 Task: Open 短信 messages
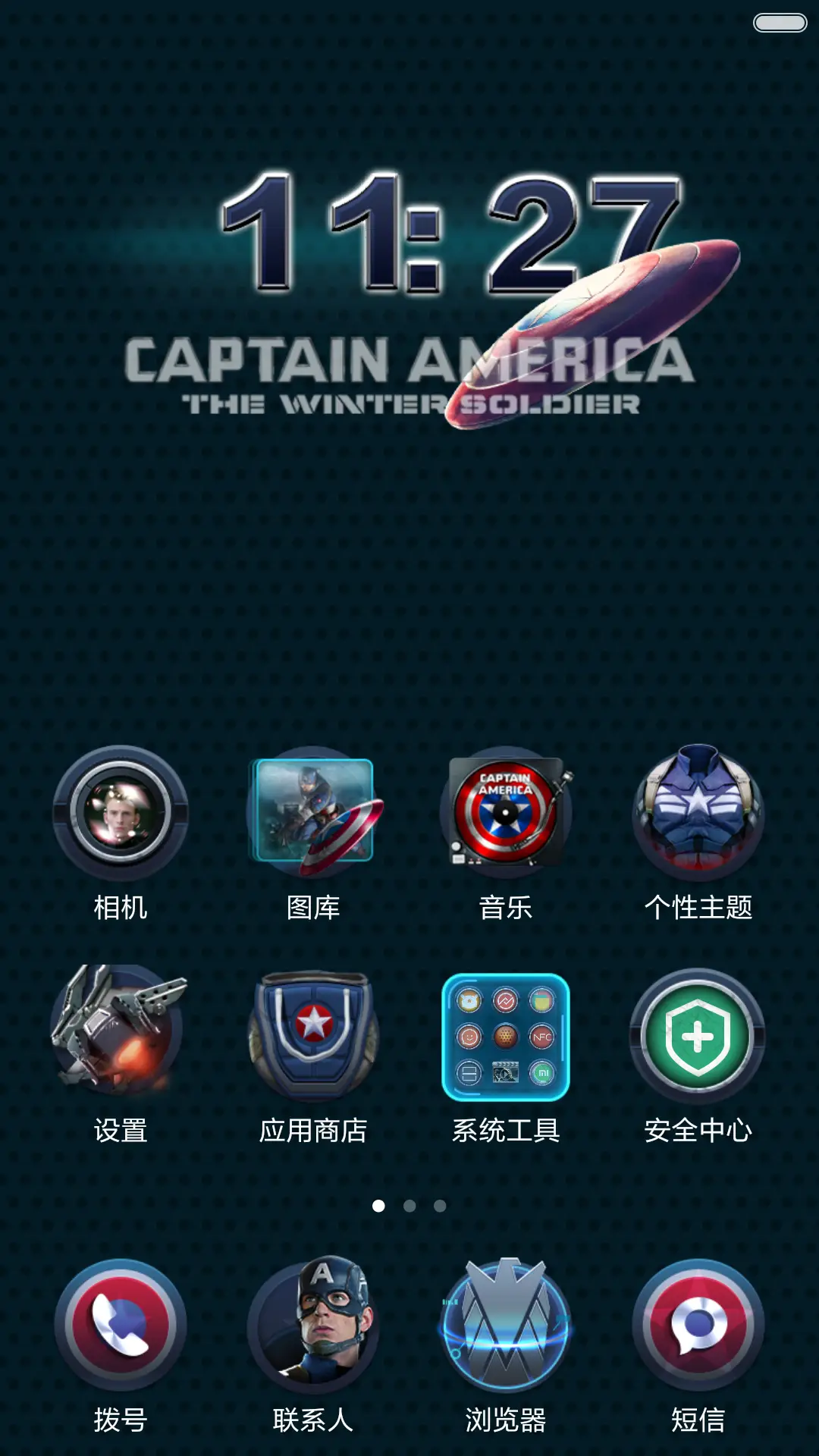[x=698, y=1325]
